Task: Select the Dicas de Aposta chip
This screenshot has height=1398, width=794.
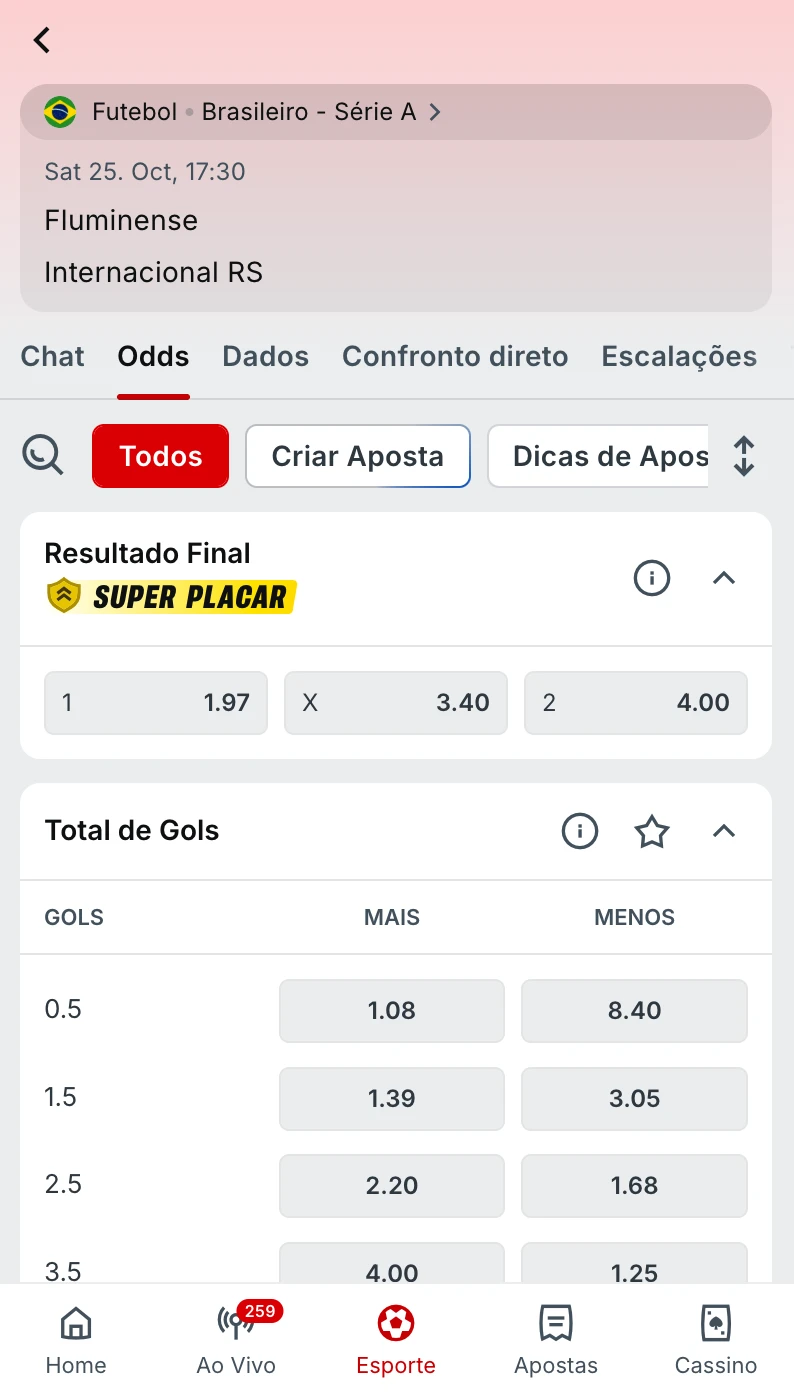Action: (598, 456)
